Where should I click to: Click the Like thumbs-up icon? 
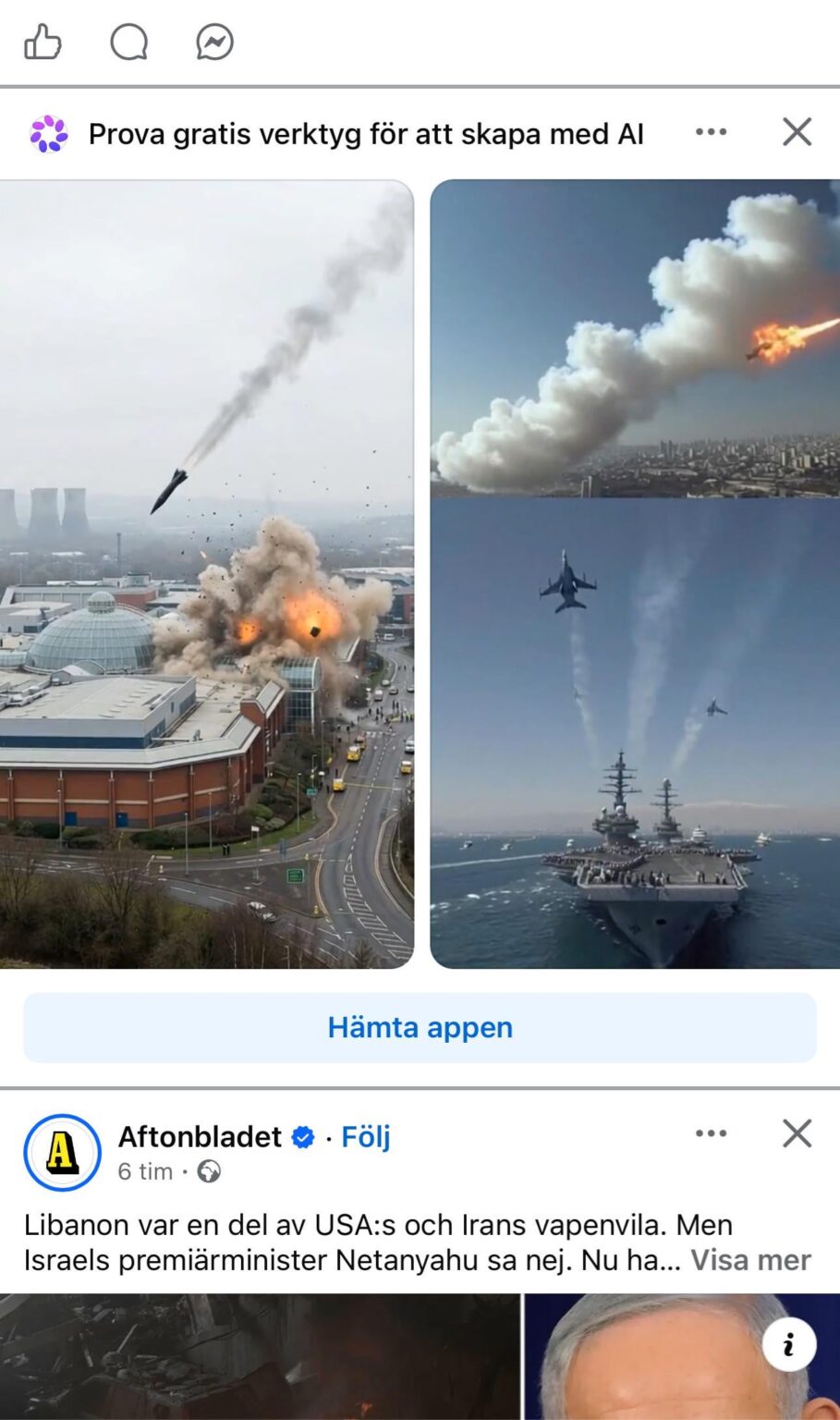(43, 42)
